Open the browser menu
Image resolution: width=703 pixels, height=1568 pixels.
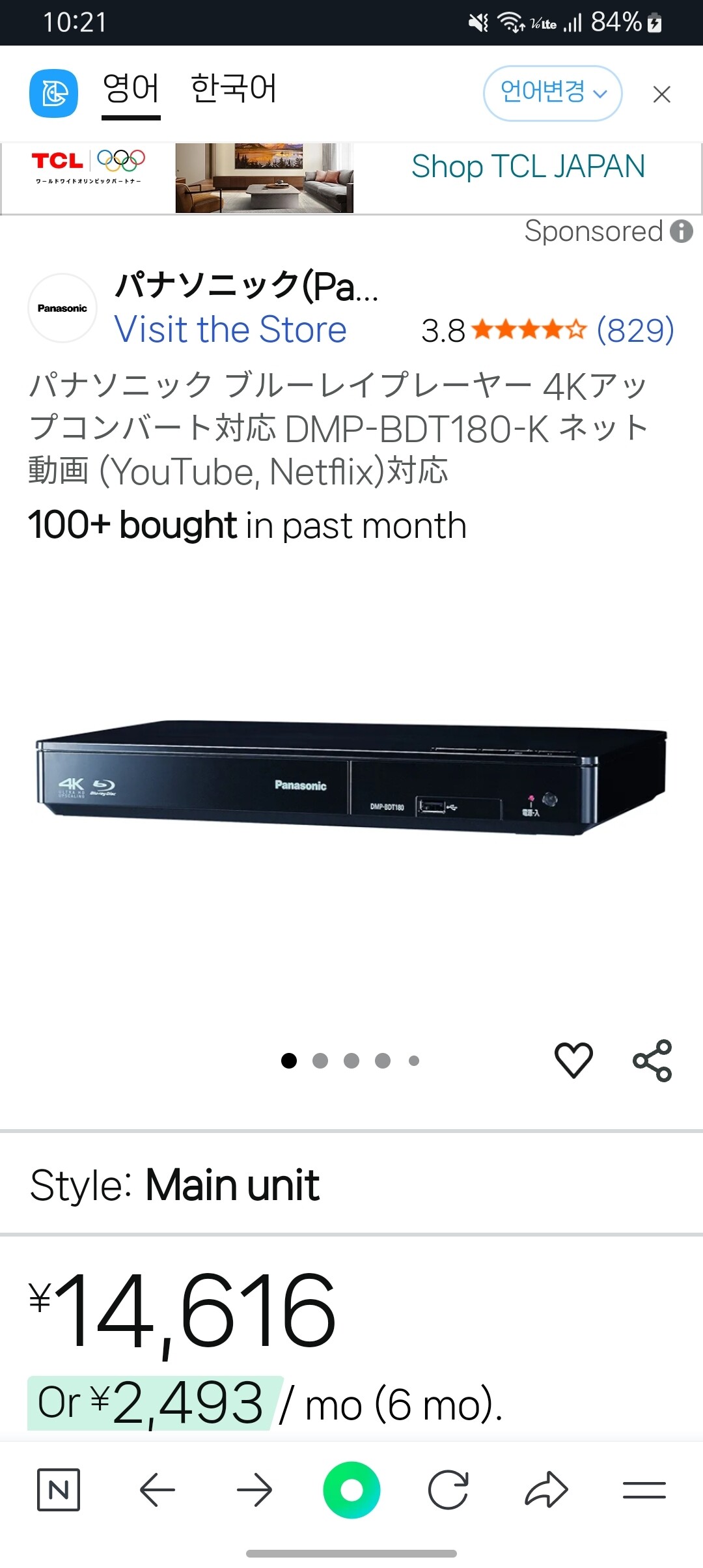[x=644, y=1490]
